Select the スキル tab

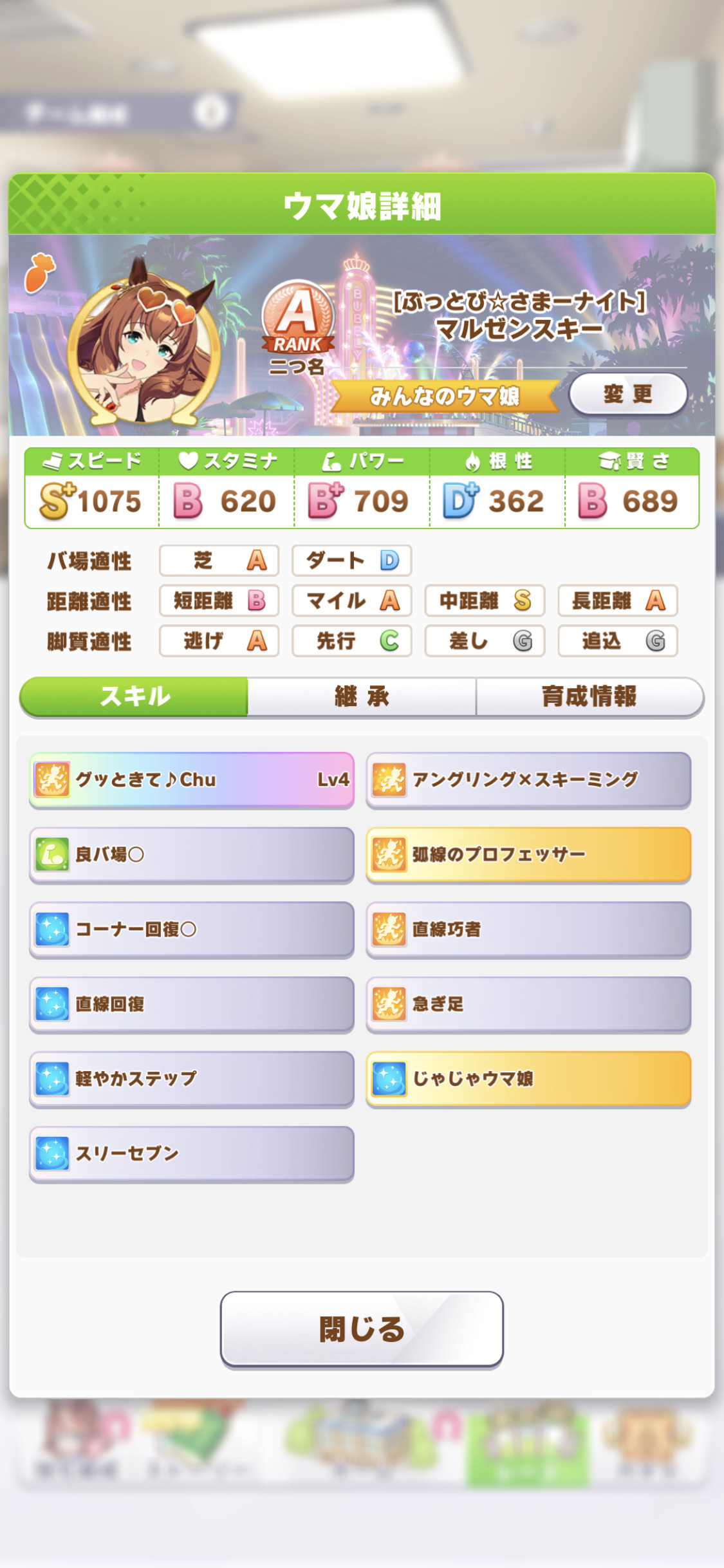134,696
